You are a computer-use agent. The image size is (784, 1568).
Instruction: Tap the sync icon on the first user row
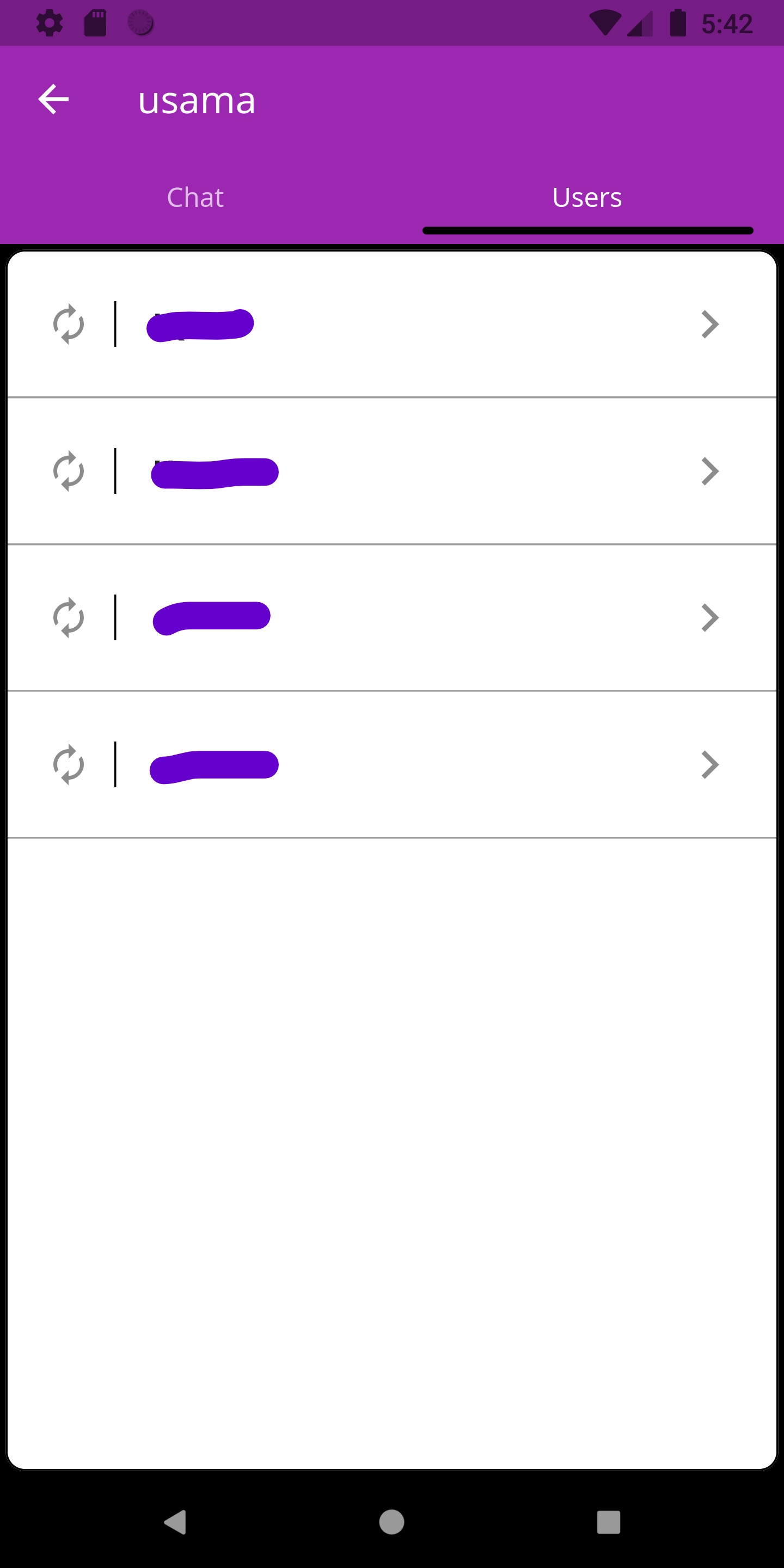coord(69,324)
